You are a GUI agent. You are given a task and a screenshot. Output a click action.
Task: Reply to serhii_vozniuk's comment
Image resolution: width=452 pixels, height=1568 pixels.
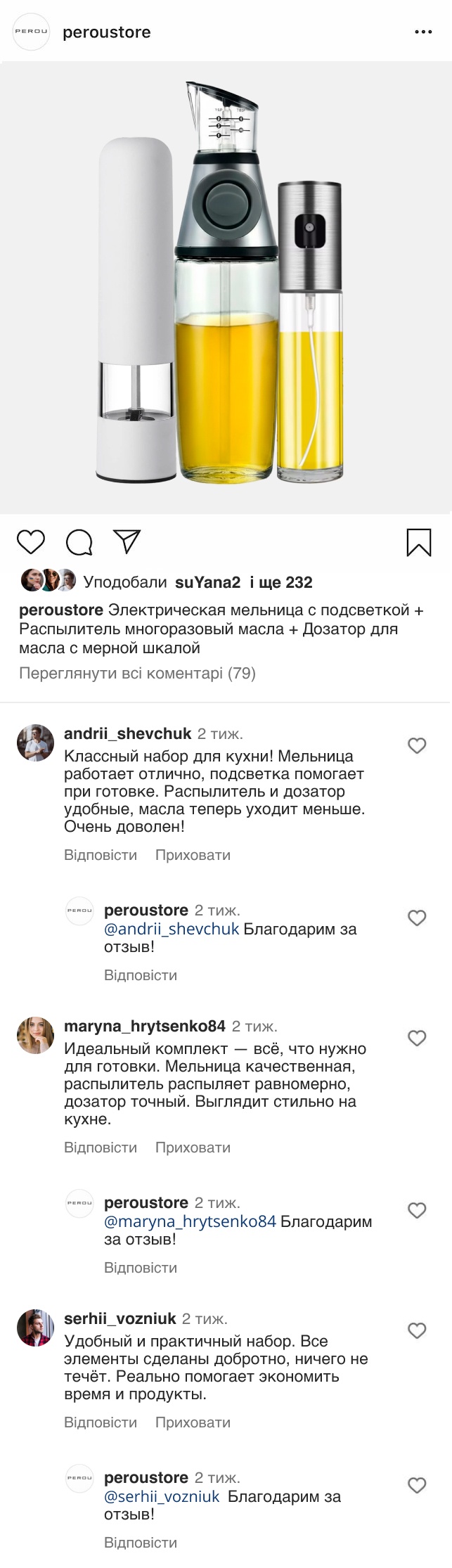pyautogui.click(x=100, y=1422)
